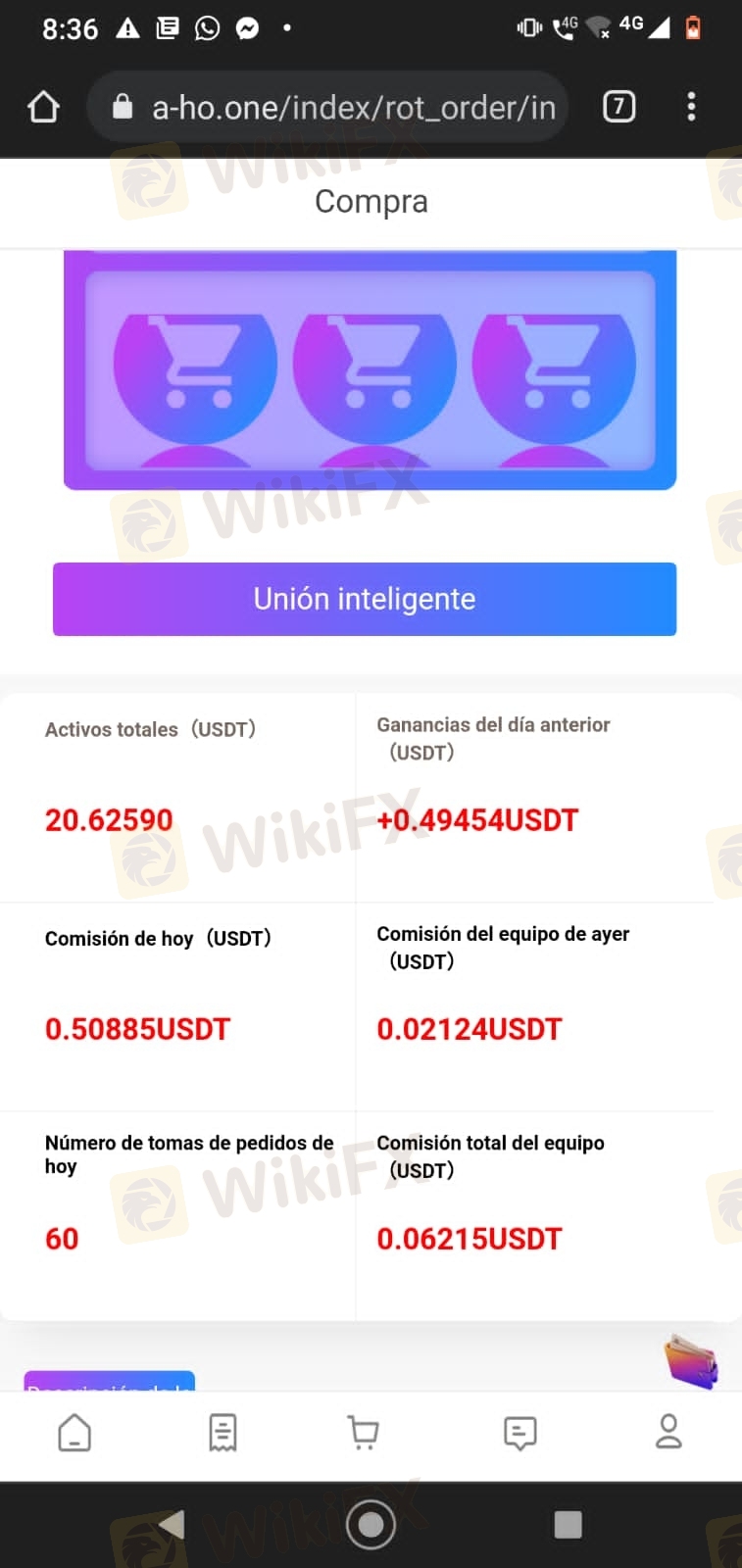Tap the Unión inteligente button
The image size is (742, 1568).
click(365, 599)
